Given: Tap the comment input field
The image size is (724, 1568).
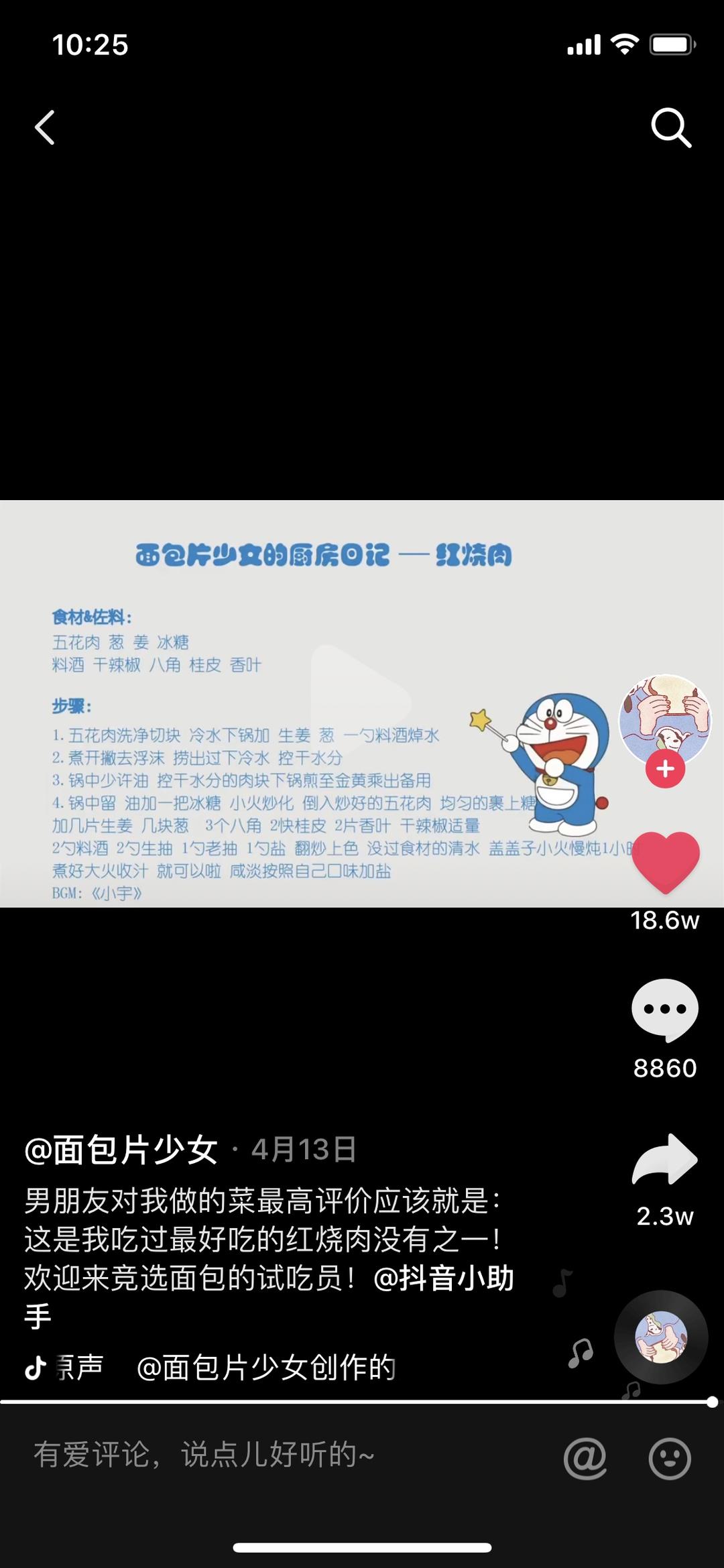Looking at the screenshot, I should pos(268,1455).
